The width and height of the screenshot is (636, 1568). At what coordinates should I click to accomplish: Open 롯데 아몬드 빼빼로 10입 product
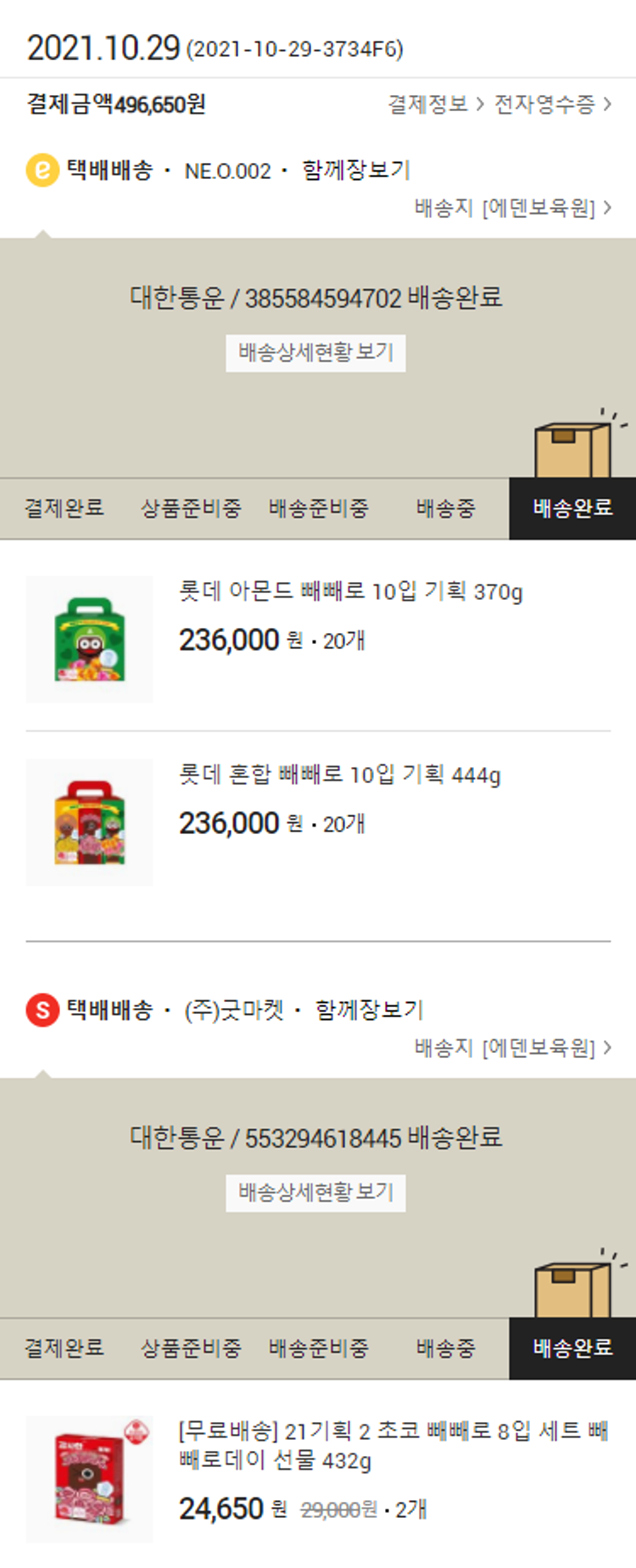point(350,591)
